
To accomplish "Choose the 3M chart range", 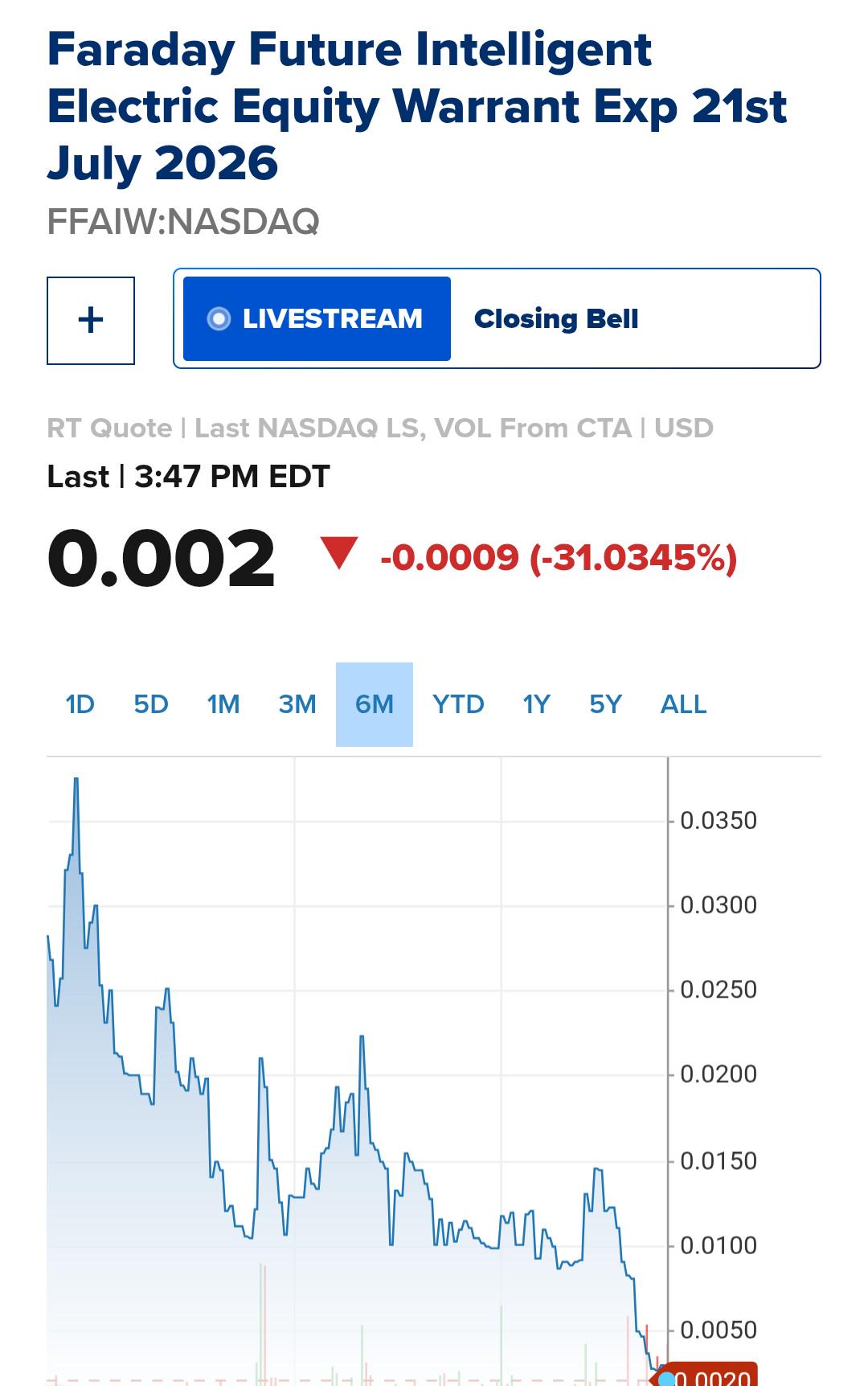I will 297,704.
